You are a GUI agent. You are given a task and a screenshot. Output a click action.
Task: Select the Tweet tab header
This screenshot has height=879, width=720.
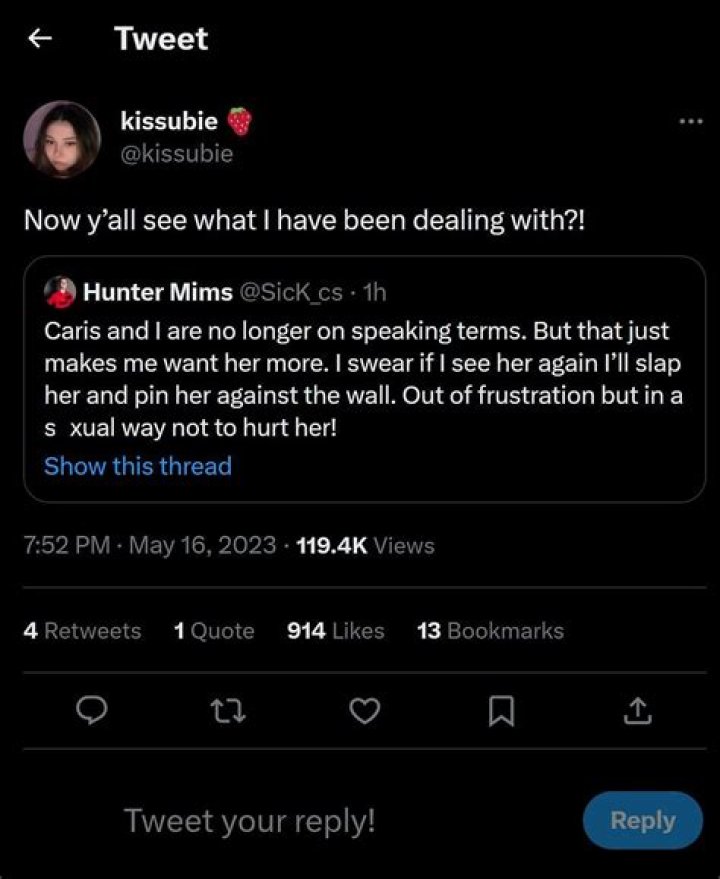click(161, 39)
